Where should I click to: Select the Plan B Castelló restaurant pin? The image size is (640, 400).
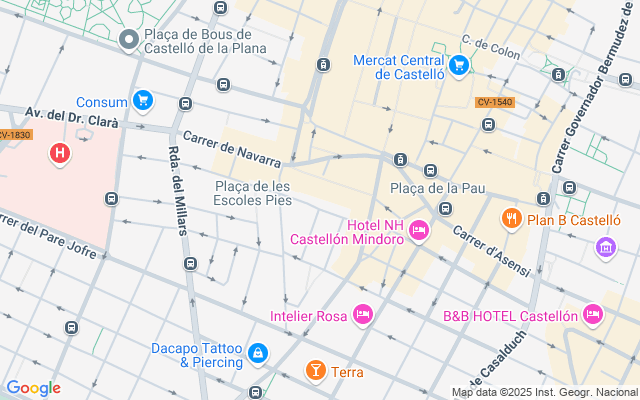pyautogui.click(x=511, y=219)
